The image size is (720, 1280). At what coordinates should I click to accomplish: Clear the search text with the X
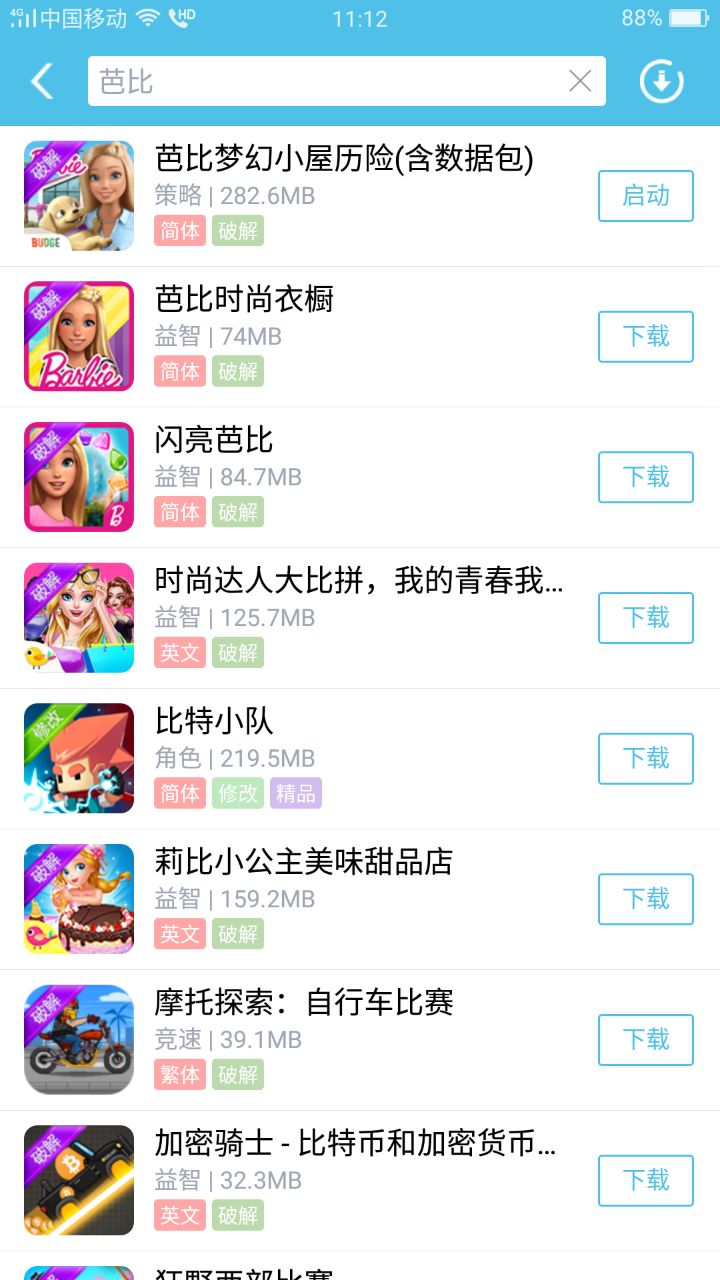[580, 81]
